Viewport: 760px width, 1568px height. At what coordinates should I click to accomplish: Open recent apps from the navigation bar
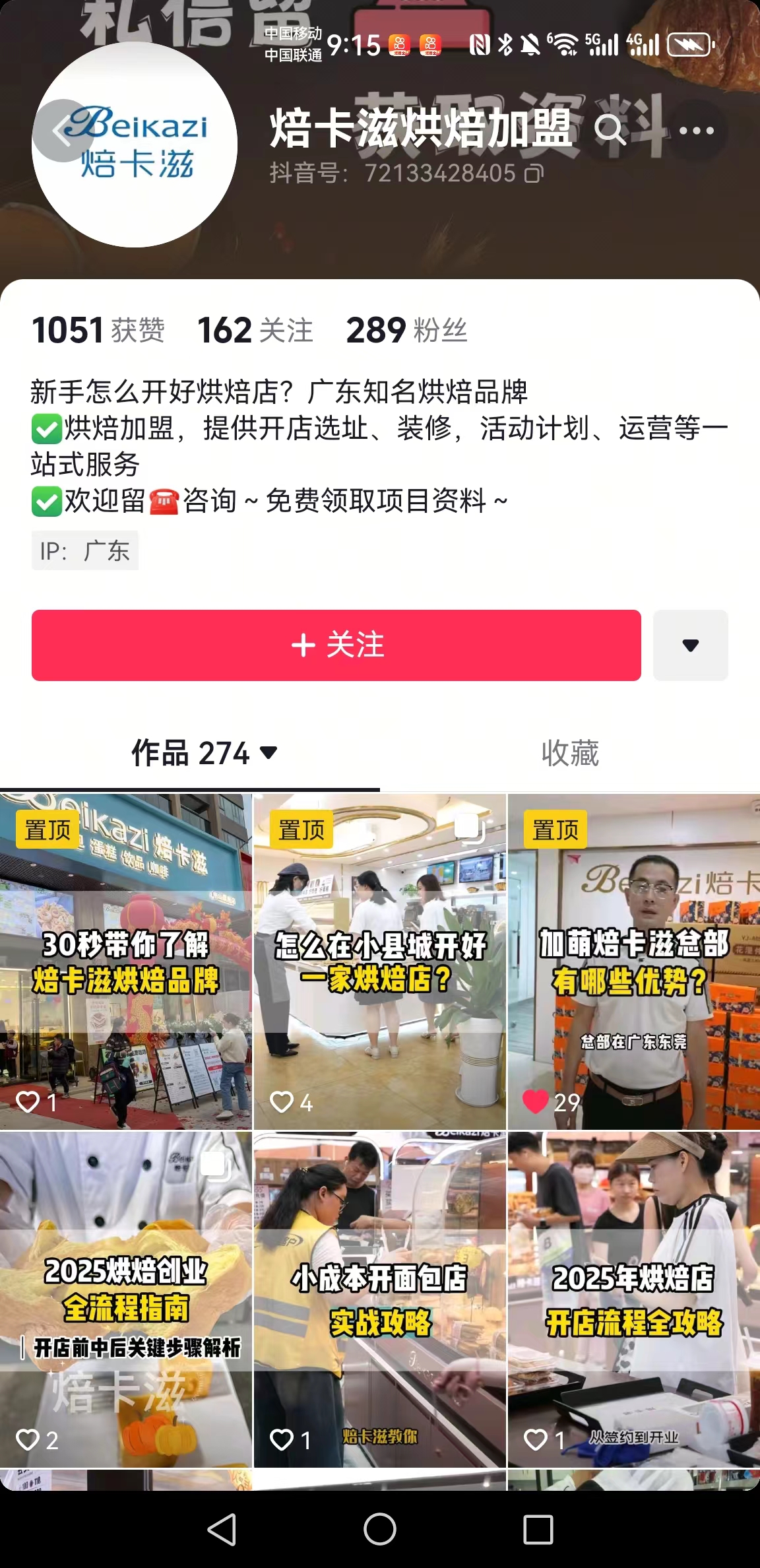538,1529
